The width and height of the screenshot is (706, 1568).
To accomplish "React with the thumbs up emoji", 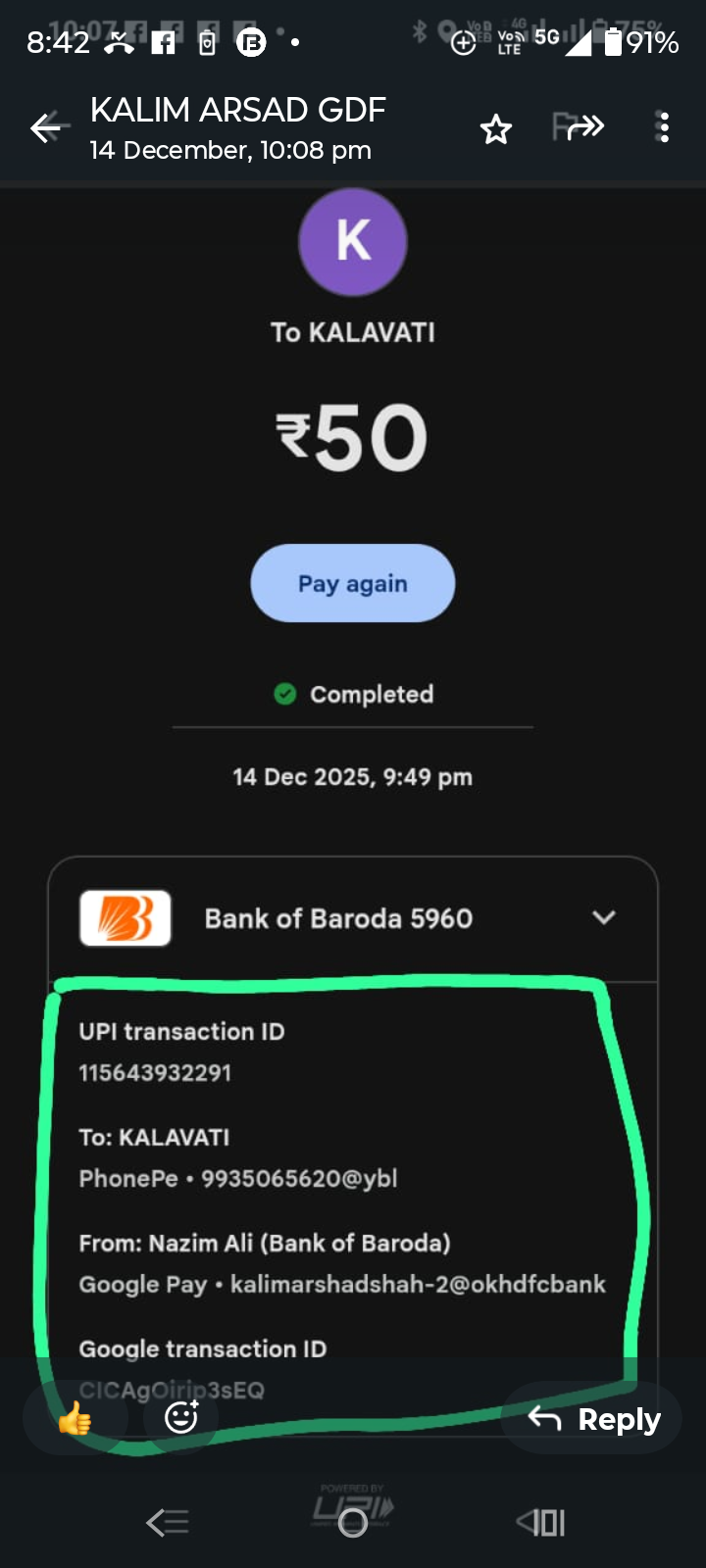I will point(75,1417).
